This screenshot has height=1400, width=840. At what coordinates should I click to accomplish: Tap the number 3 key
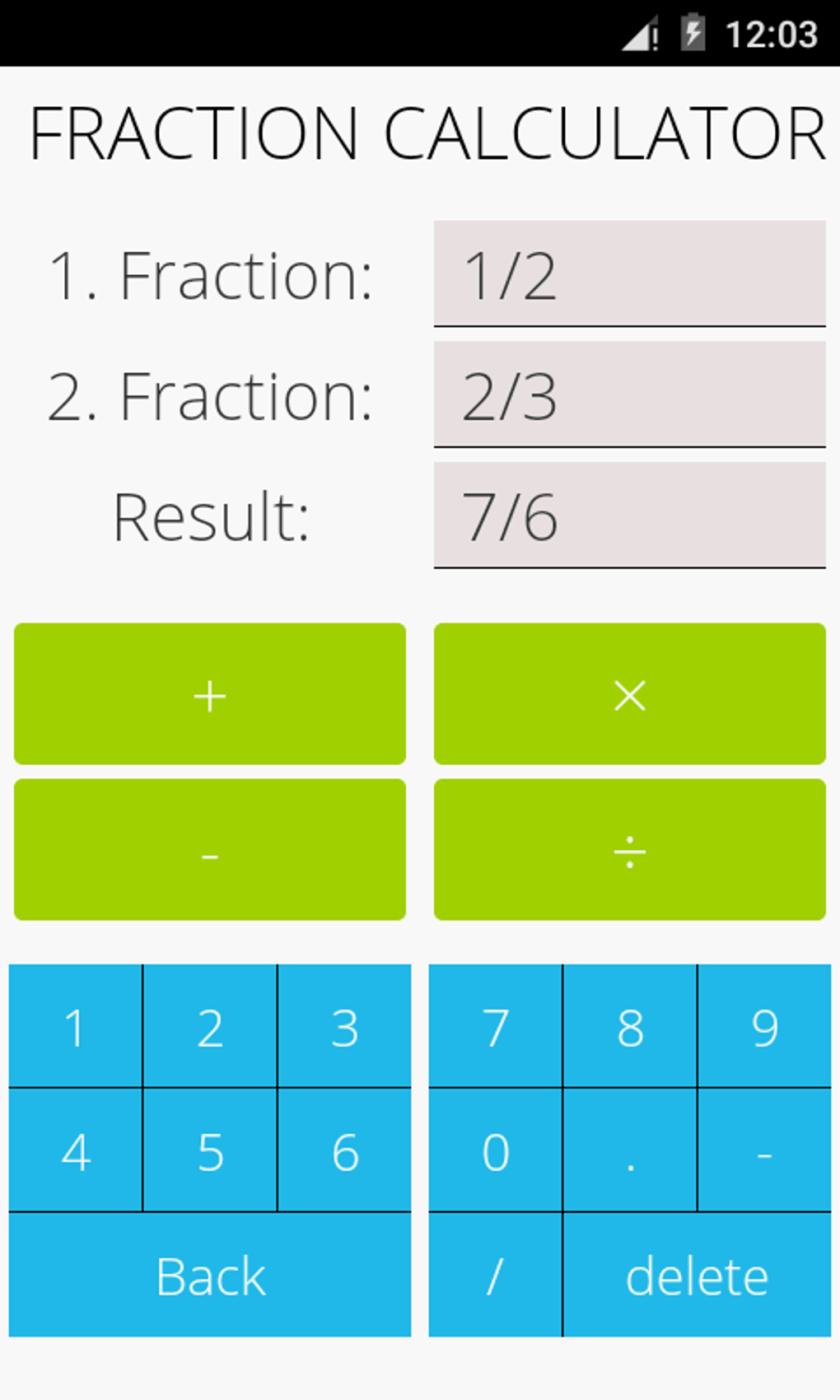(344, 1026)
